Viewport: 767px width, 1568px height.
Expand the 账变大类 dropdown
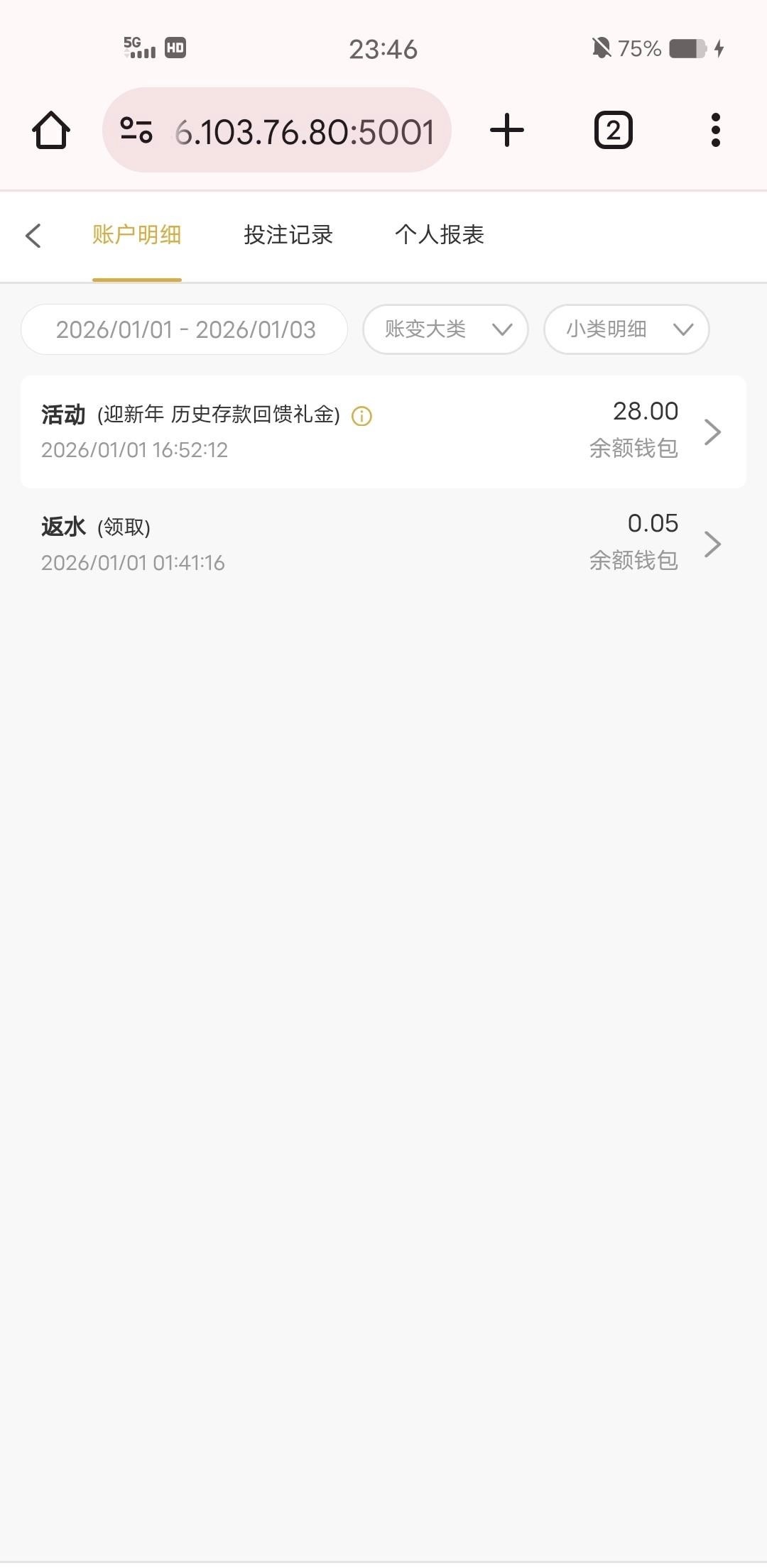pos(445,329)
